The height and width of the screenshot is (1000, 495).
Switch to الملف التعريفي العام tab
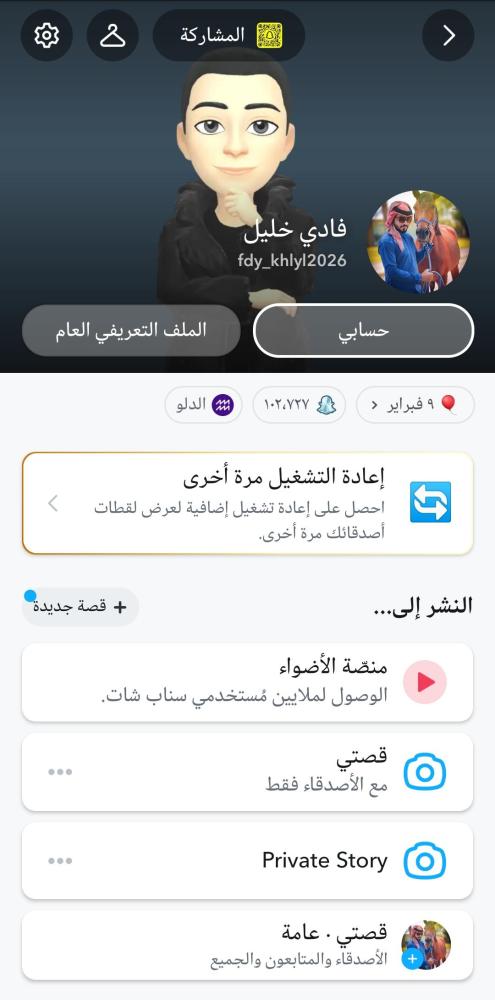(x=131, y=330)
